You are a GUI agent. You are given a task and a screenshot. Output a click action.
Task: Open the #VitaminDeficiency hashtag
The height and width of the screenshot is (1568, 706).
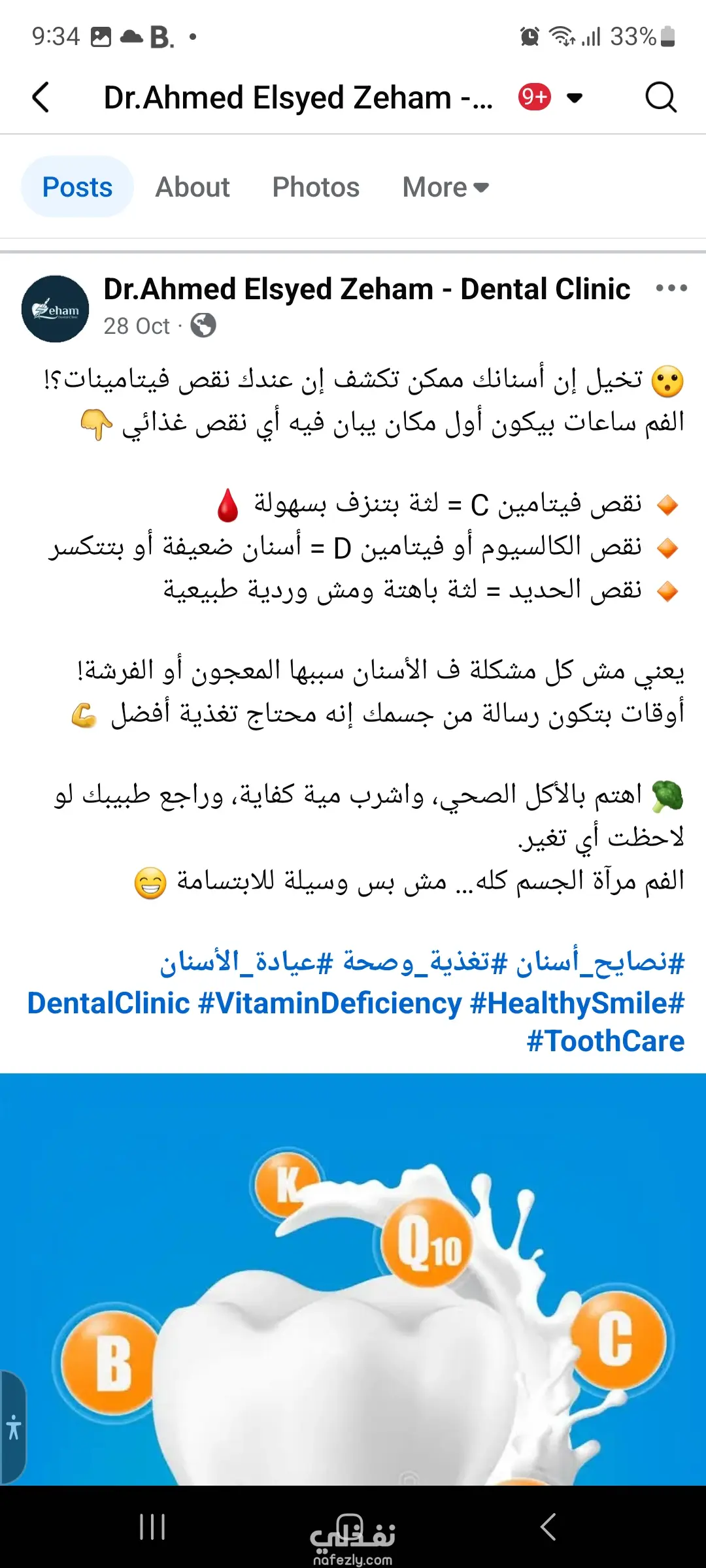click(x=329, y=1004)
